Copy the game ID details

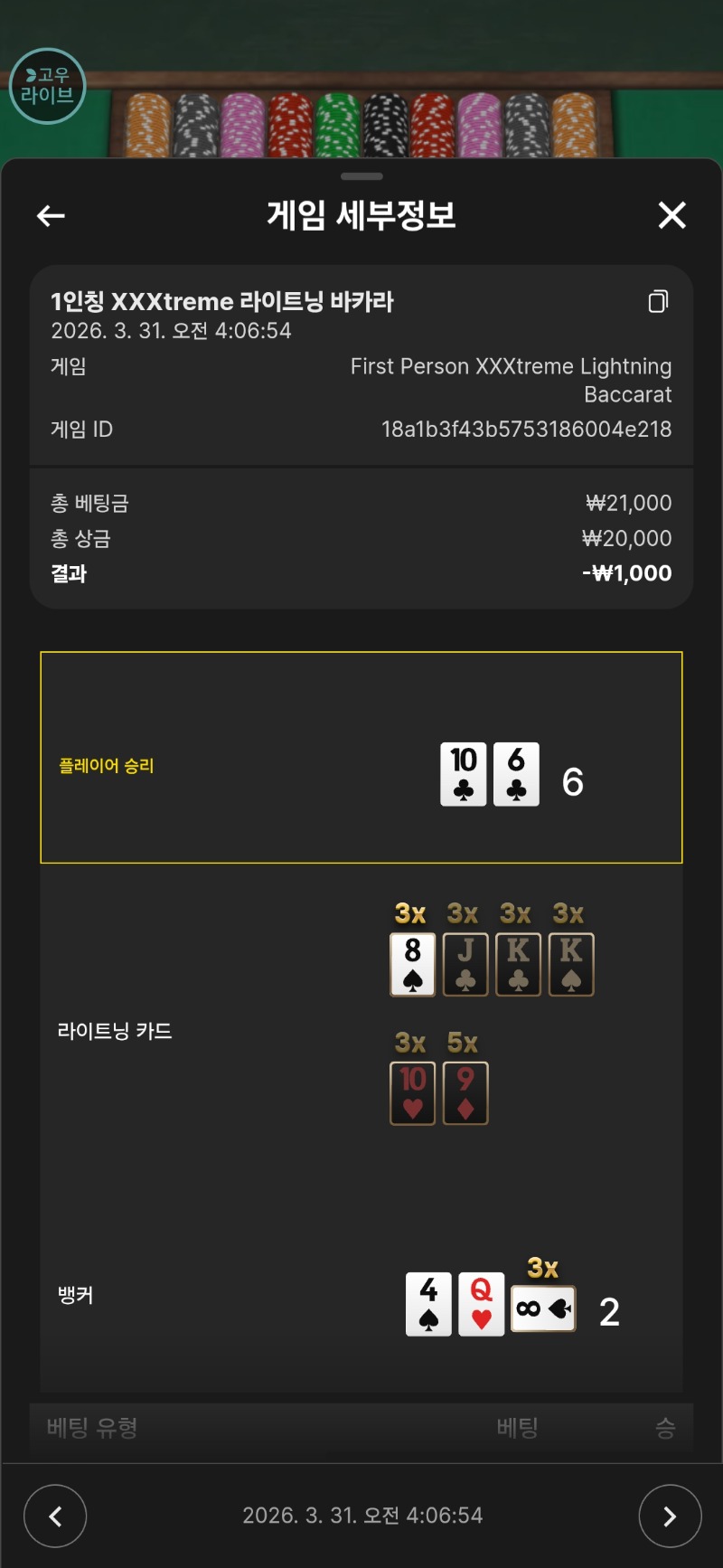(x=659, y=301)
